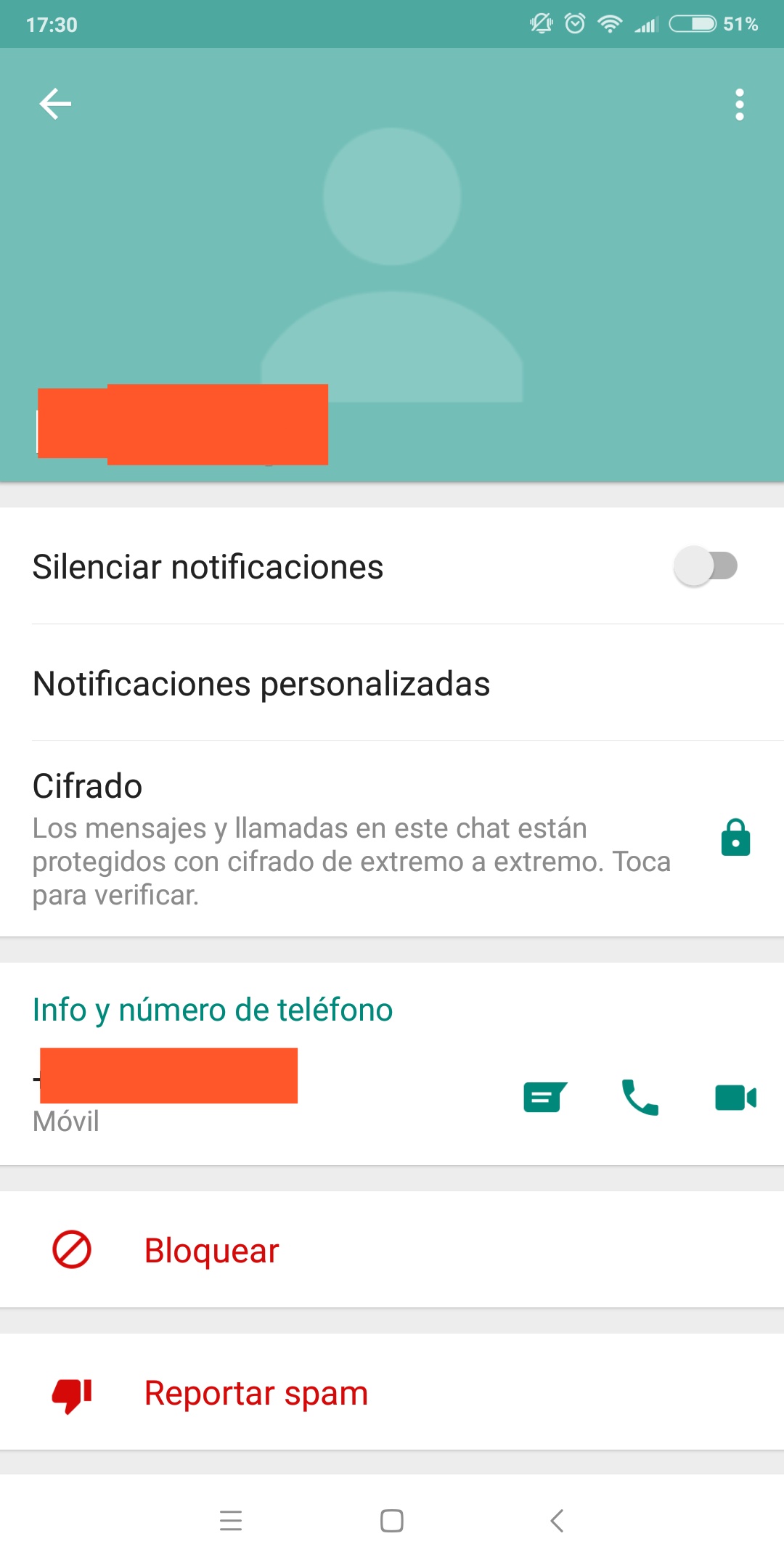Open the three-dot overflow menu
The image size is (784, 1568).
739,105
